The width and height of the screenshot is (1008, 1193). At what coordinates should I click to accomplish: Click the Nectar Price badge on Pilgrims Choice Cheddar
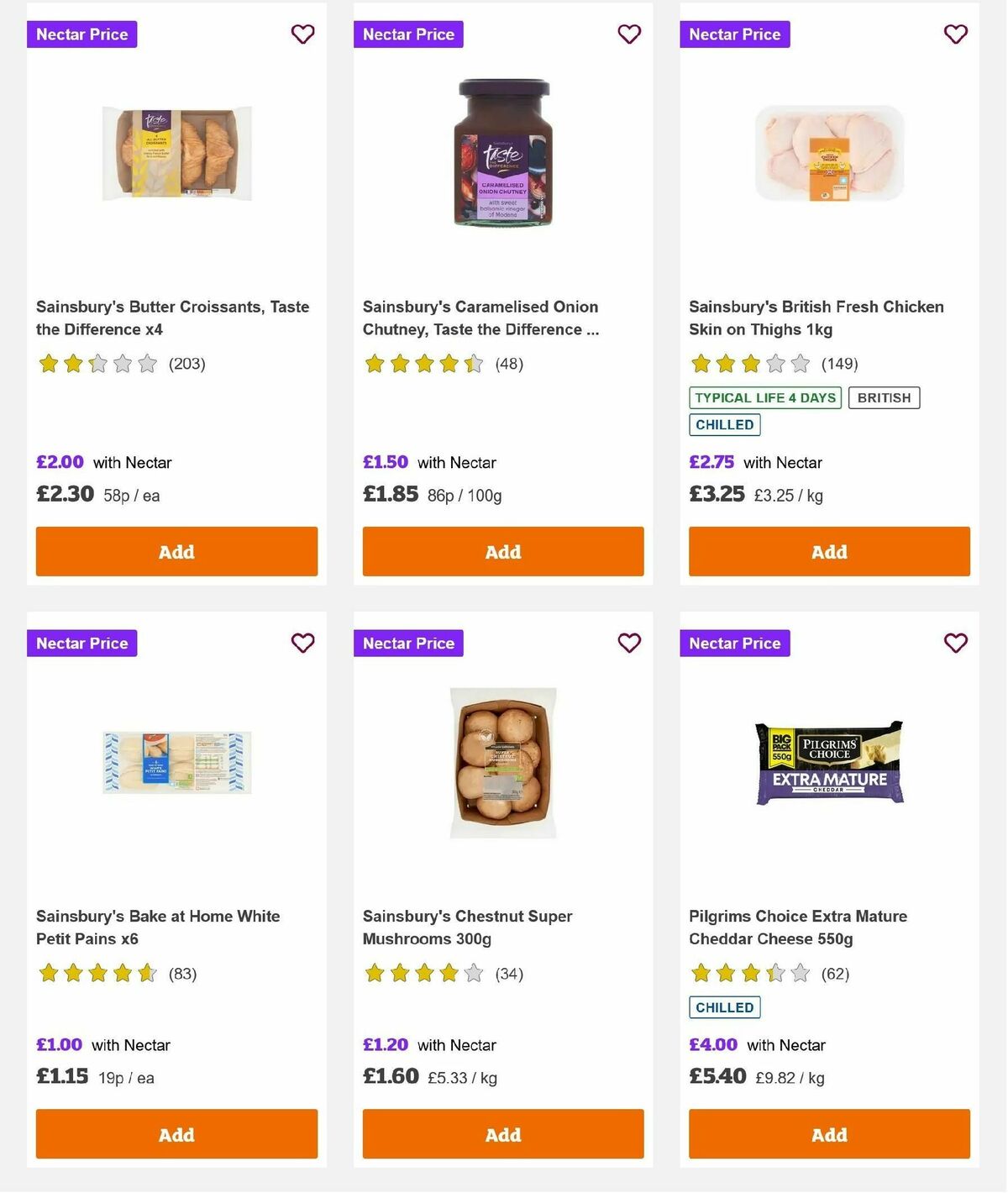[x=734, y=643]
